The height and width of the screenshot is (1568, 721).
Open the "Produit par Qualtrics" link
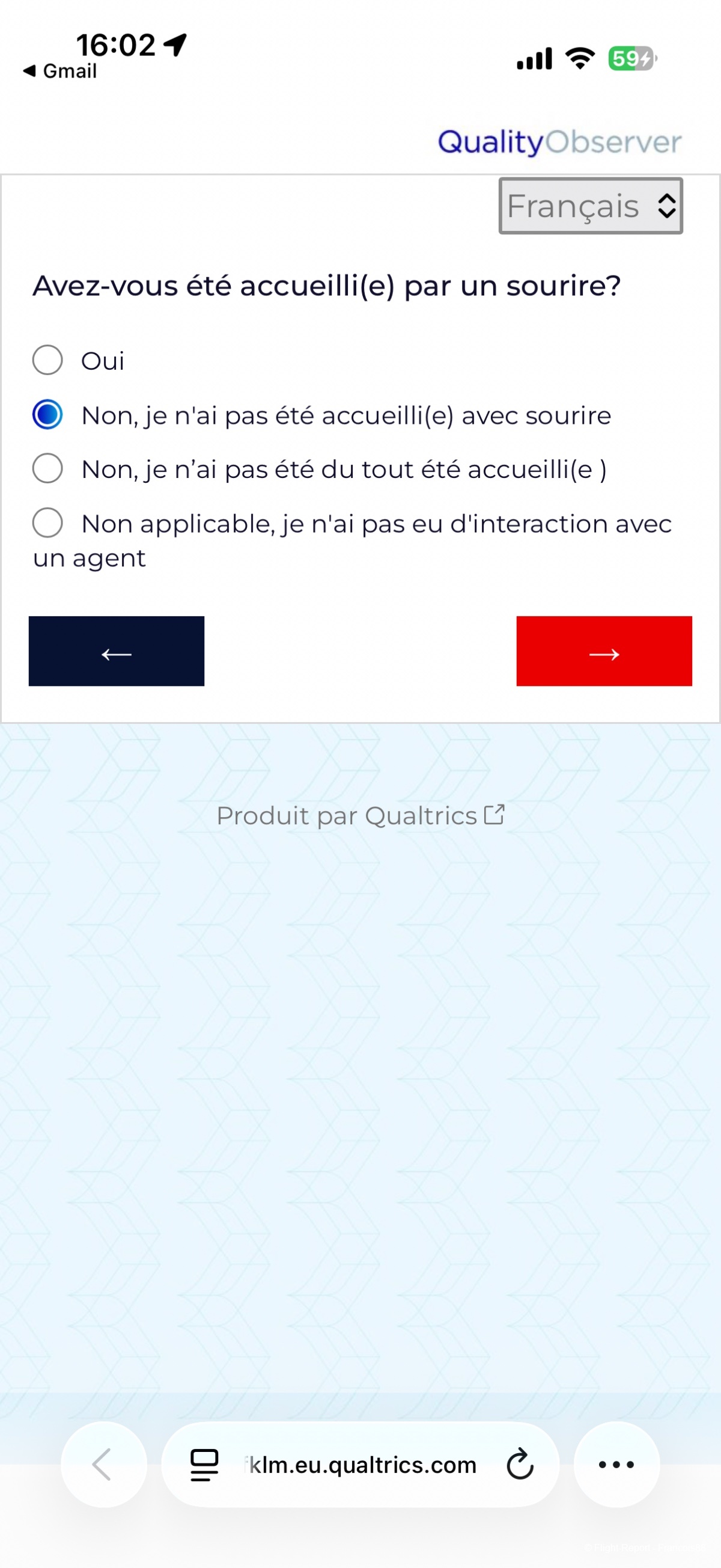(x=360, y=816)
